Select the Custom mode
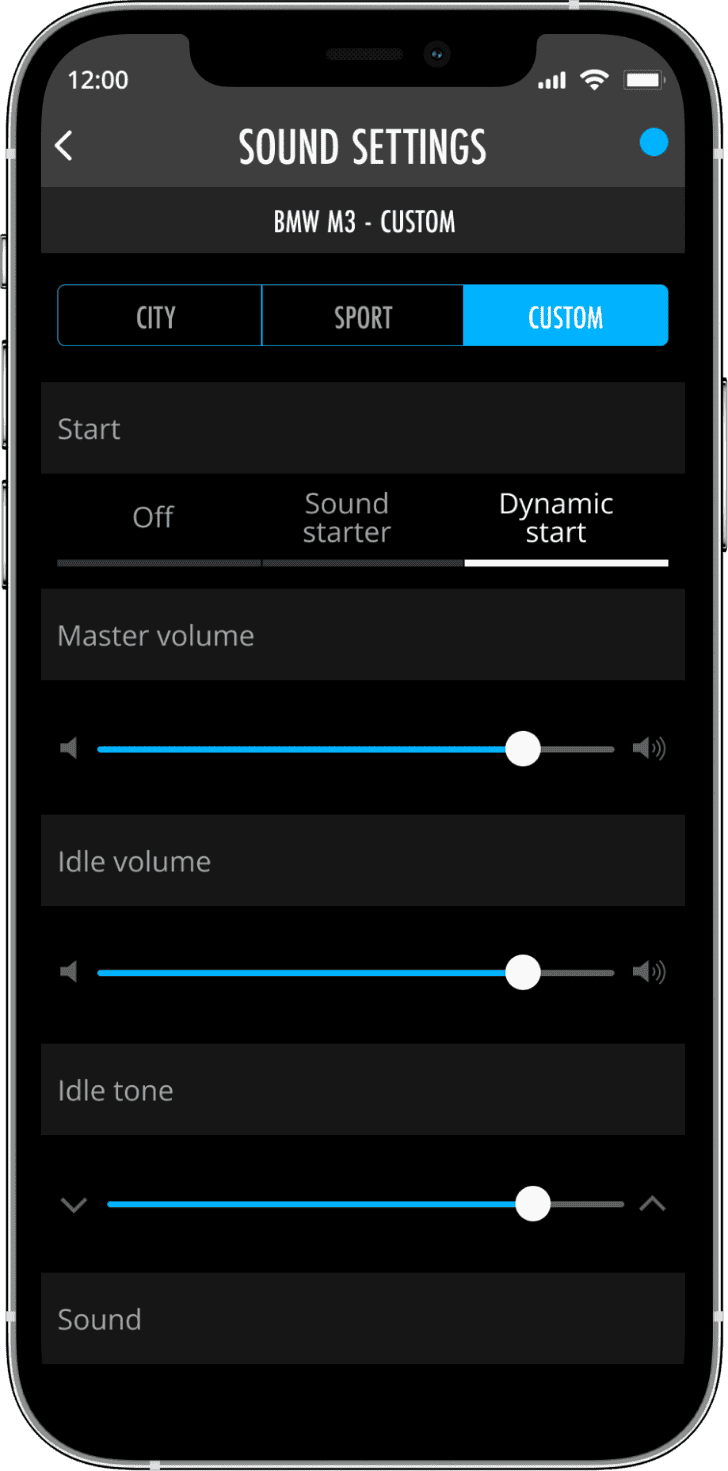Image resolution: width=728 pixels, height=1471 pixels. pos(565,317)
